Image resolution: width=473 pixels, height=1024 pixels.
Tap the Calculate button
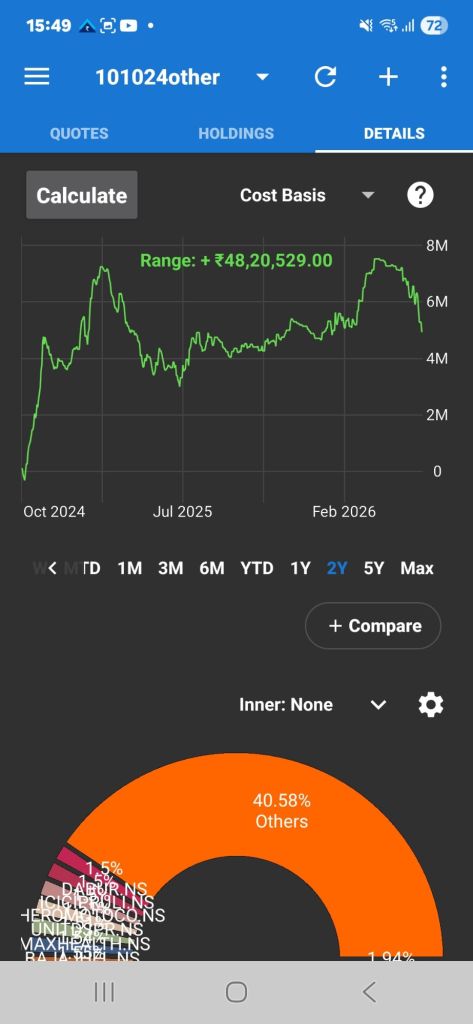tap(82, 195)
